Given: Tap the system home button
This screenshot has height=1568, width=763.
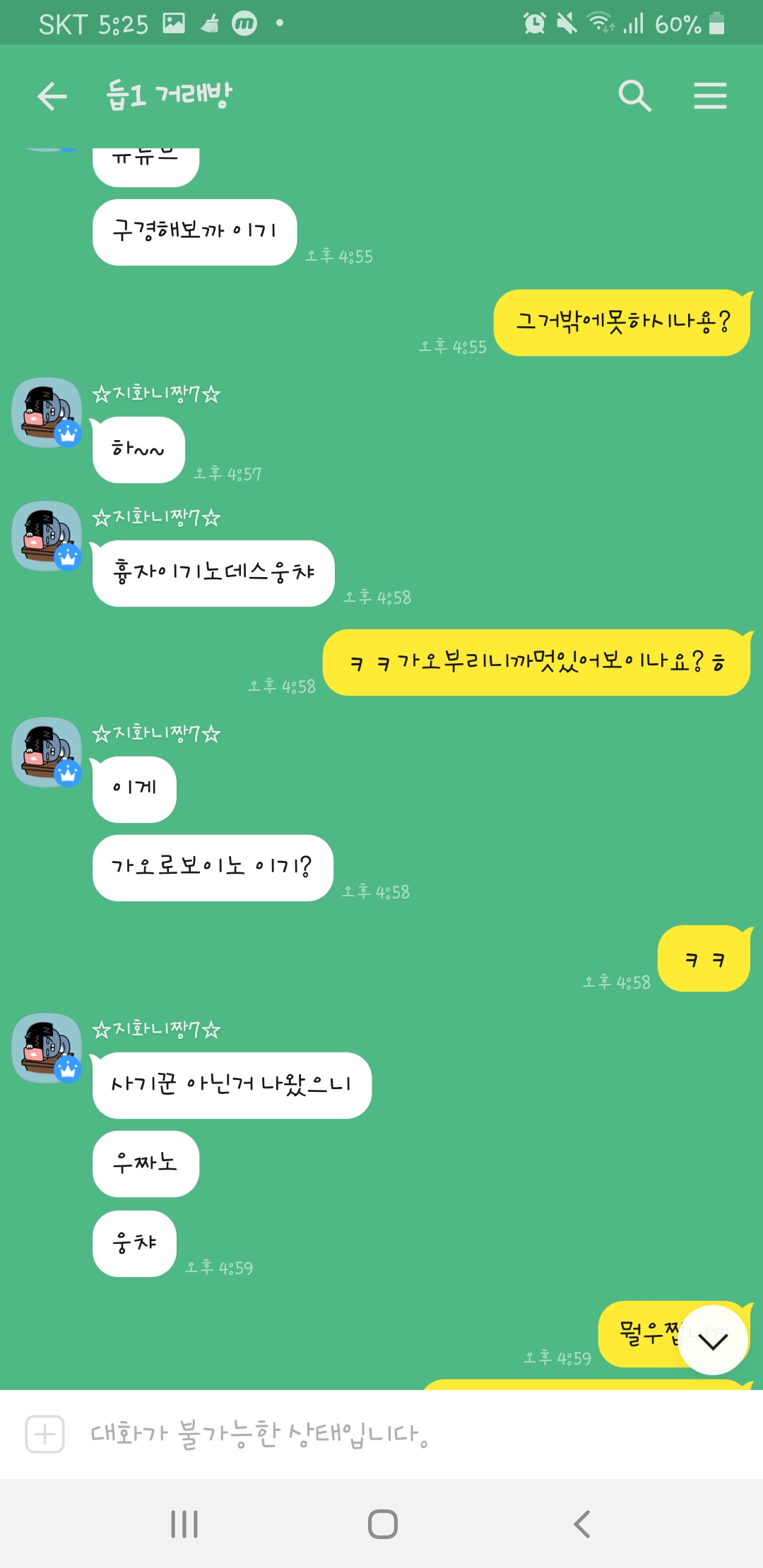Looking at the screenshot, I should tap(382, 1524).
